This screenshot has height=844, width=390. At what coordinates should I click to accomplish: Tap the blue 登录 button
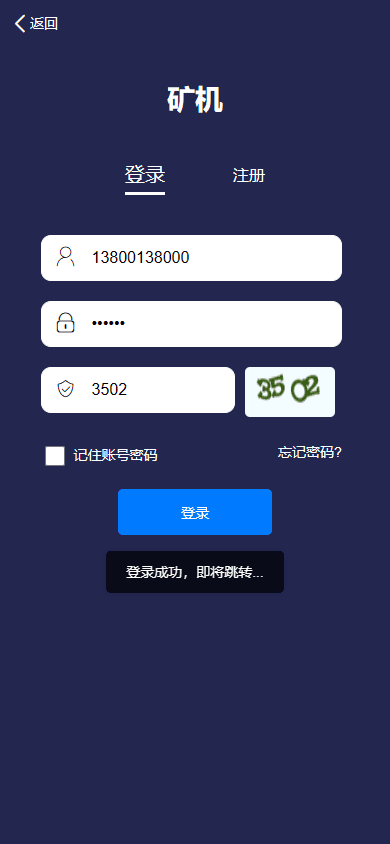(195, 512)
